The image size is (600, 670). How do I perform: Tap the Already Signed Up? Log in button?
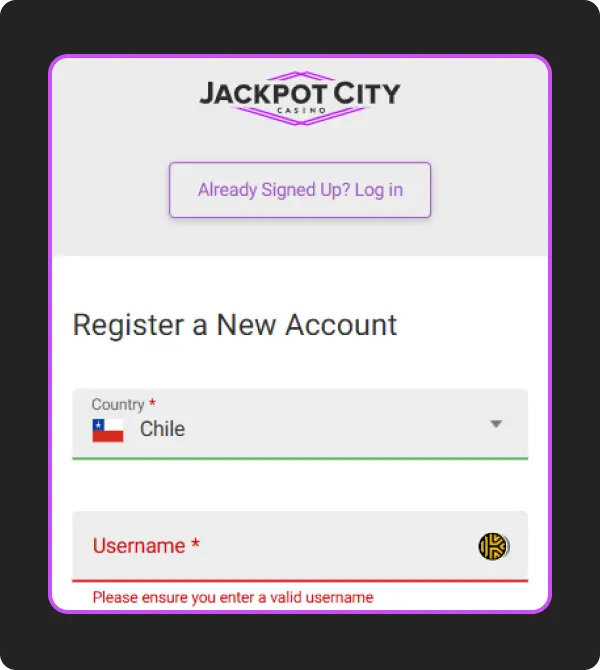[x=300, y=190]
